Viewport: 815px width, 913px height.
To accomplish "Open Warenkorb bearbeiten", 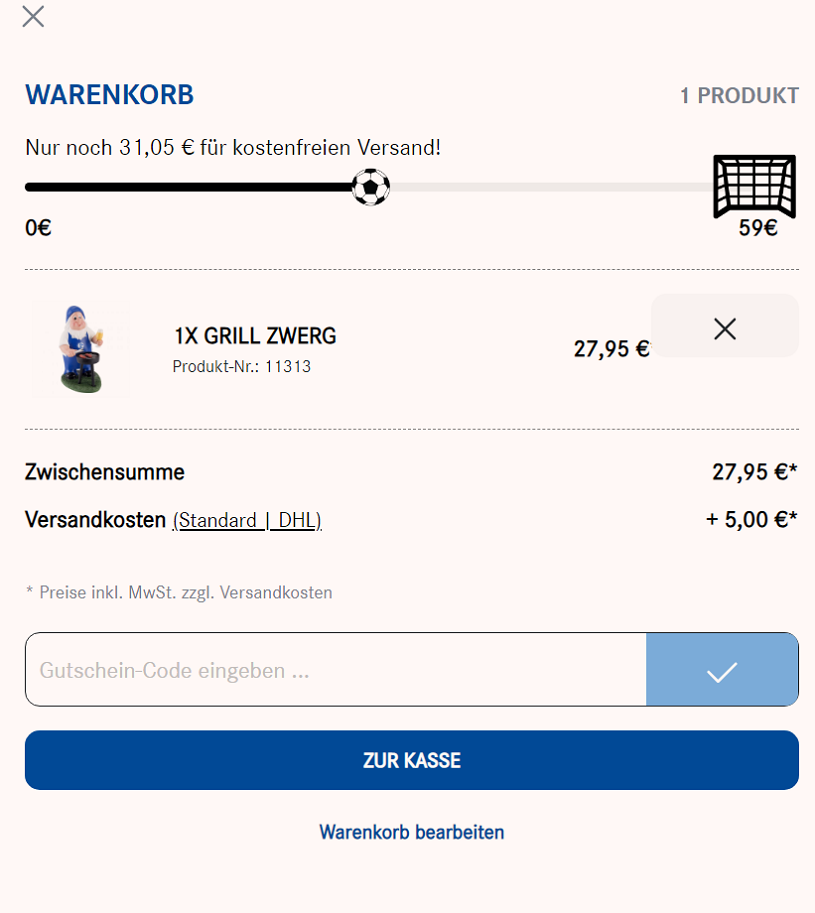I will [411, 832].
